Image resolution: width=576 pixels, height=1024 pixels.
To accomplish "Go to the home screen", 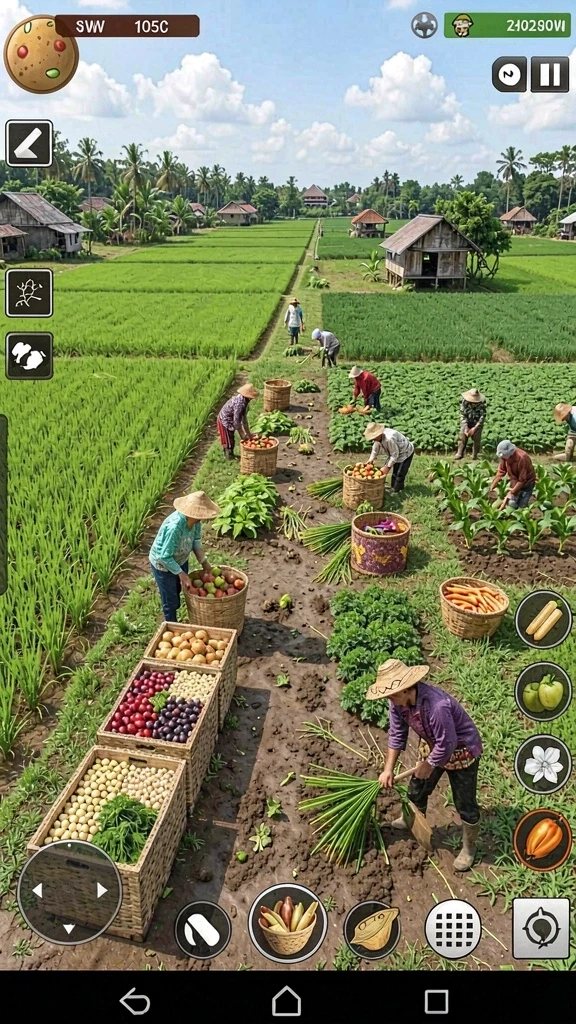I will 287,1000.
